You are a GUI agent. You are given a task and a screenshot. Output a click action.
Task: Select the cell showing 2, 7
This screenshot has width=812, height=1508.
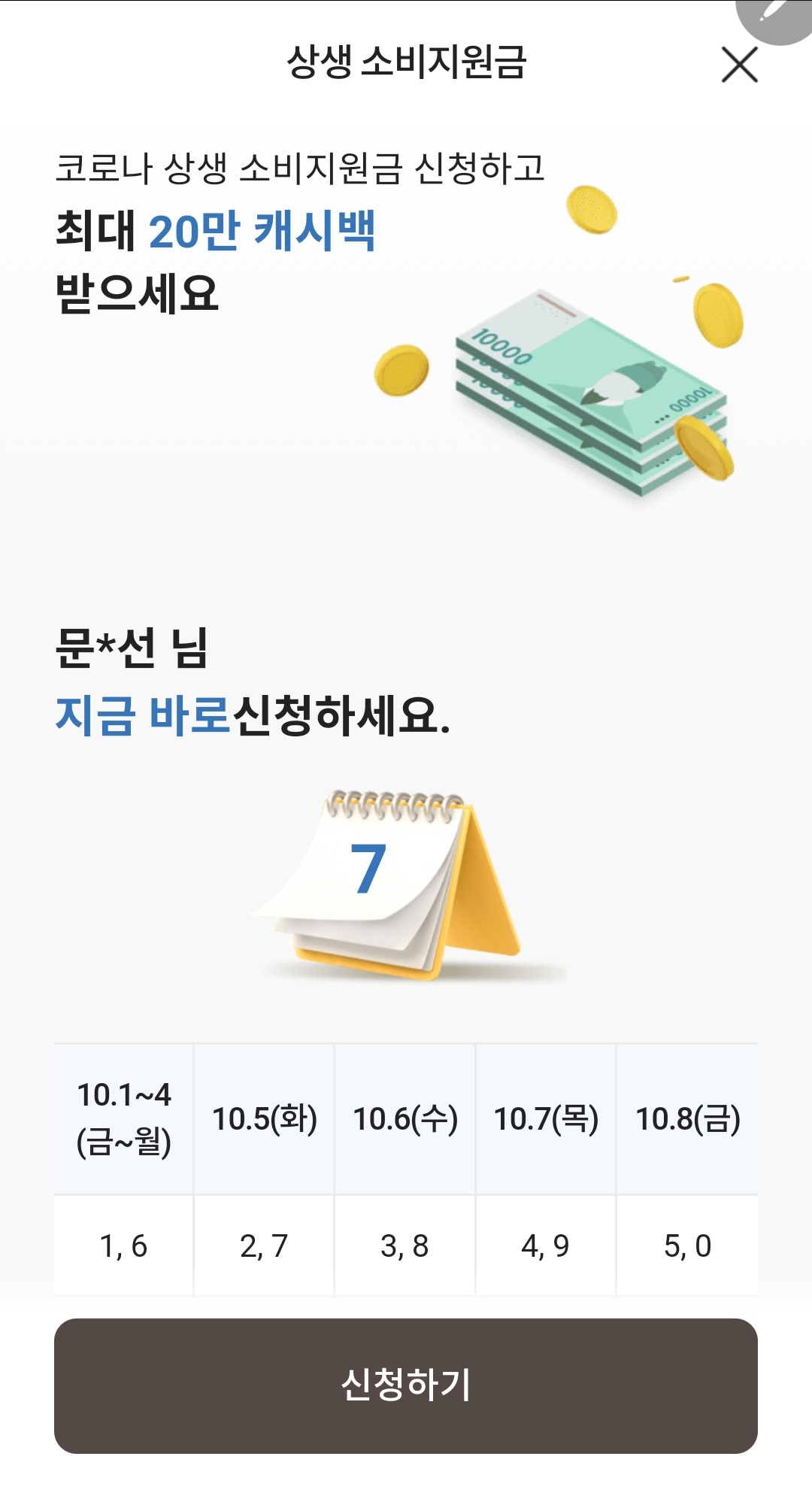[x=263, y=1246]
